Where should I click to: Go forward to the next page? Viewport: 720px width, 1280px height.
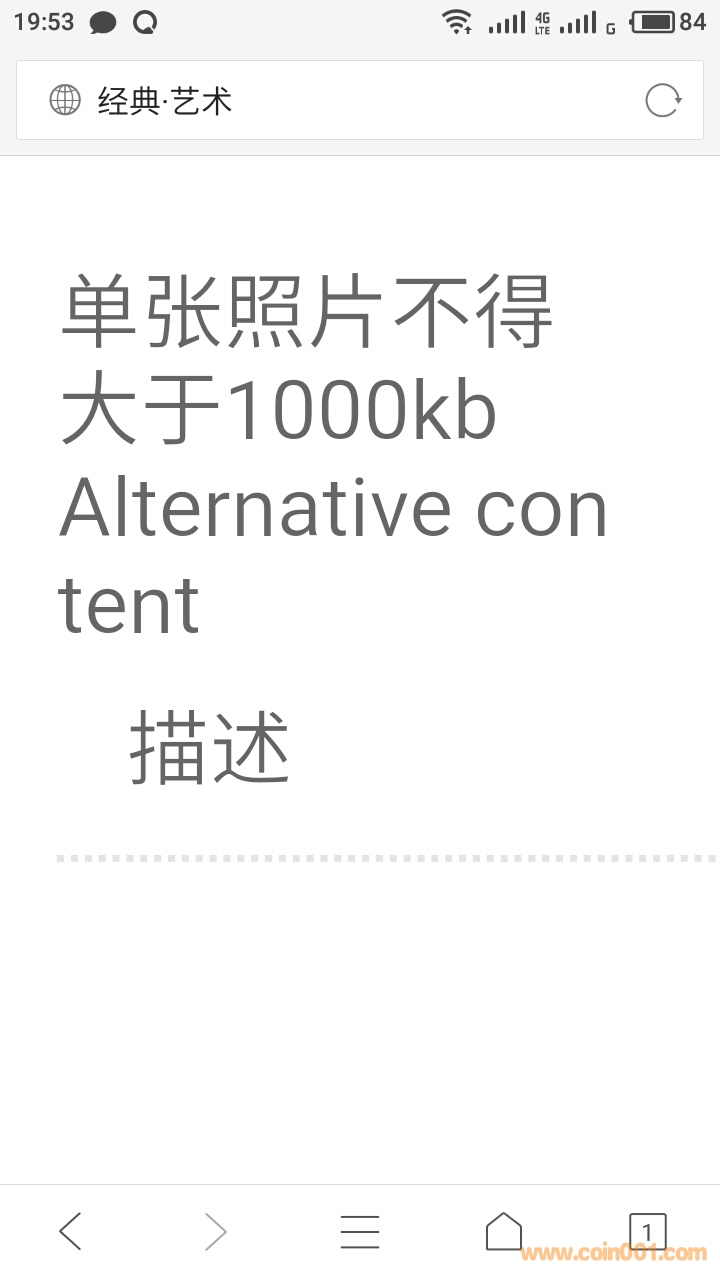pos(215,1231)
